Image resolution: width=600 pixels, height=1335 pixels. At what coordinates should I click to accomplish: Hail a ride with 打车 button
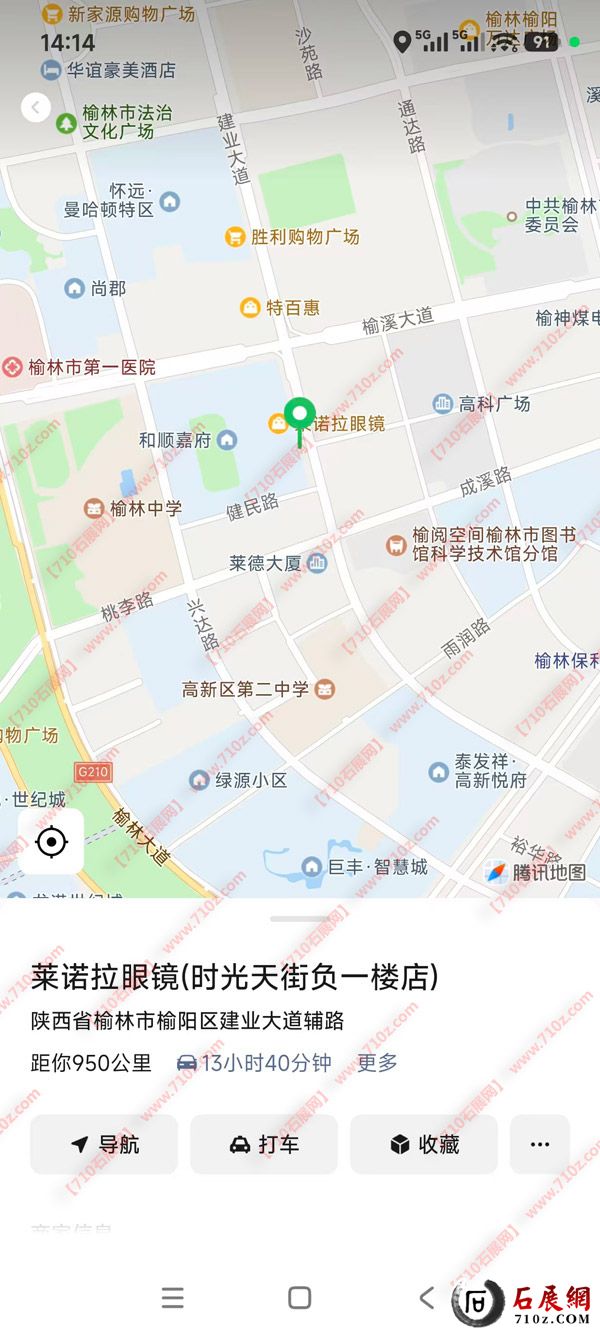(x=264, y=1144)
